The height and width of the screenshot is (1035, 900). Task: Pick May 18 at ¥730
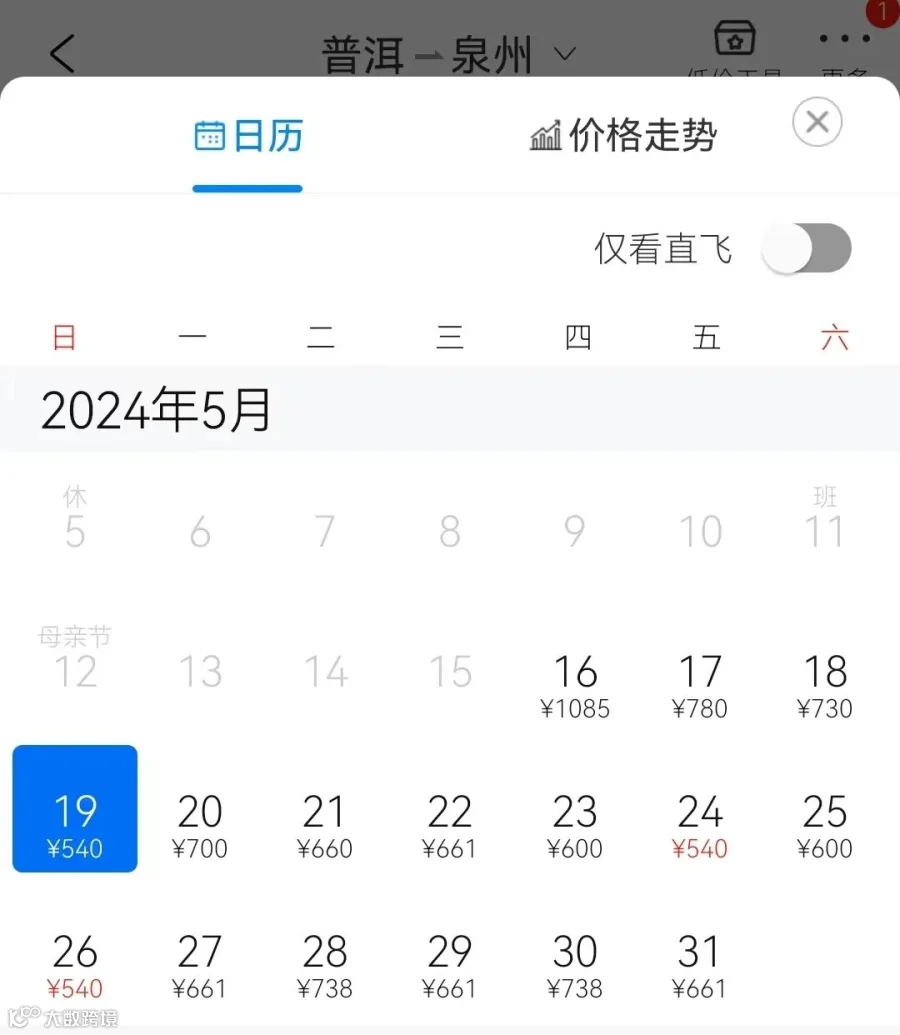[825, 686]
